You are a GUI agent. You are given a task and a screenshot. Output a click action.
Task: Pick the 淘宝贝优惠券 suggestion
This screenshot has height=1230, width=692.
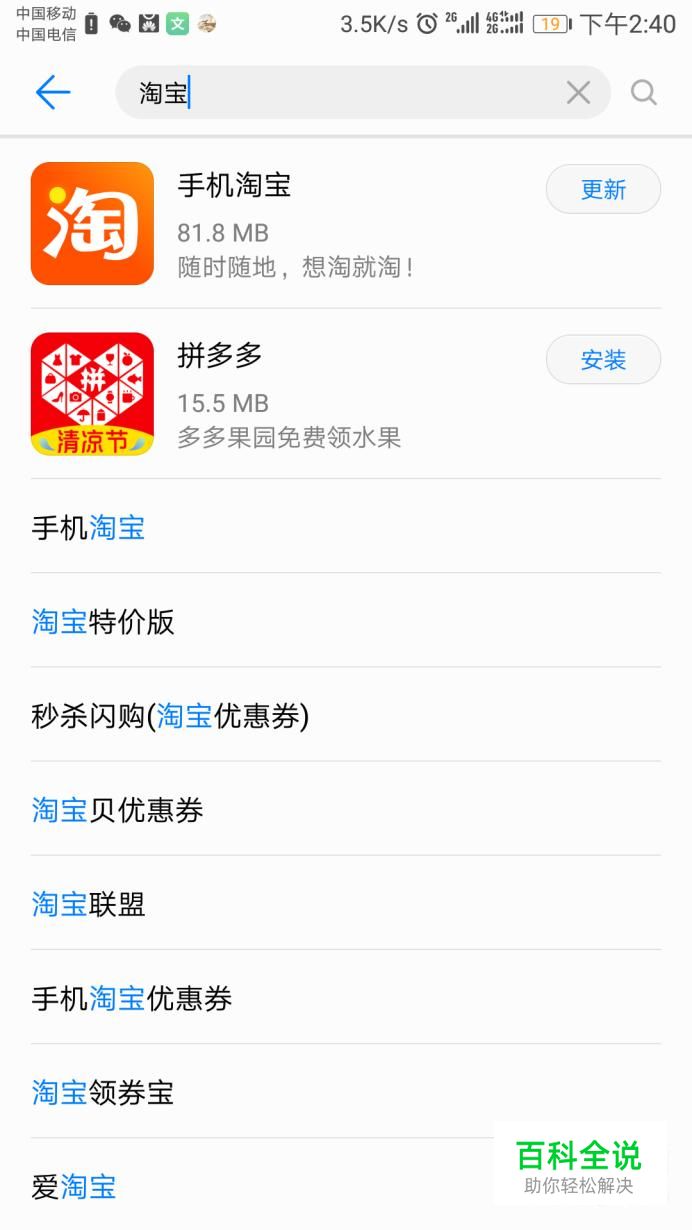[x=118, y=810]
